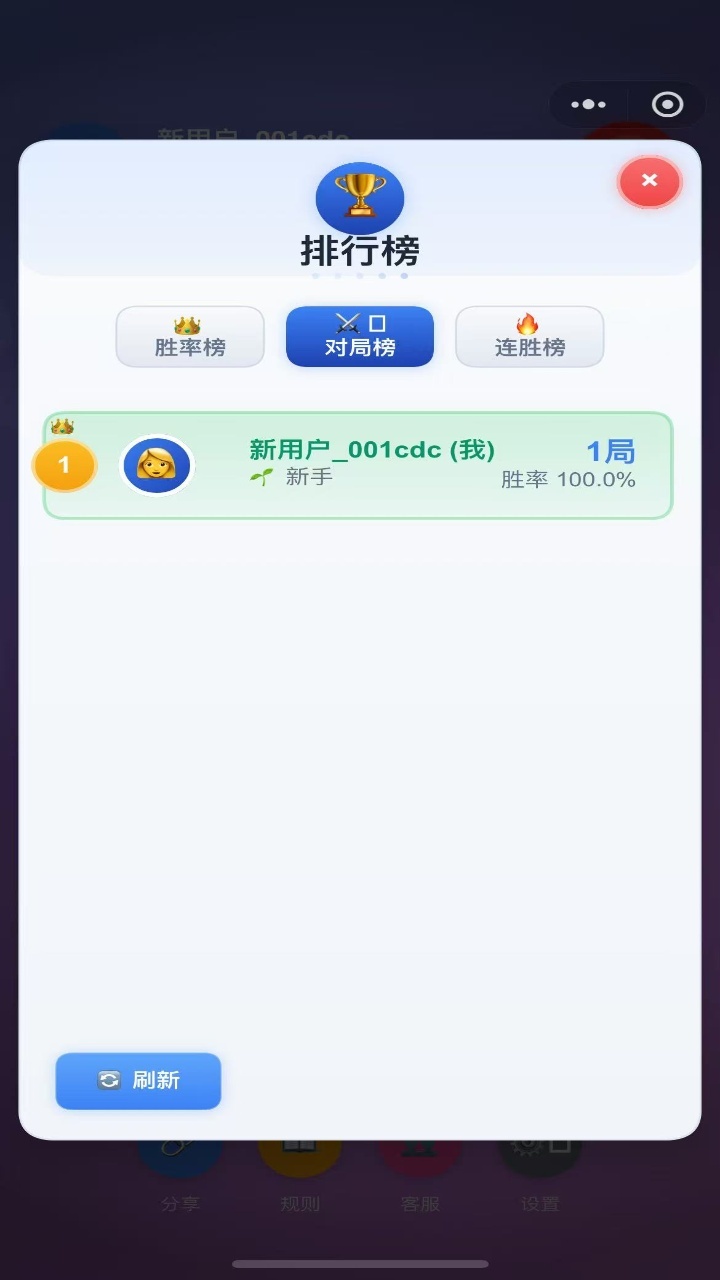Click the trophy icon above 排行榜 title
The image size is (720, 1280).
(360, 198)
